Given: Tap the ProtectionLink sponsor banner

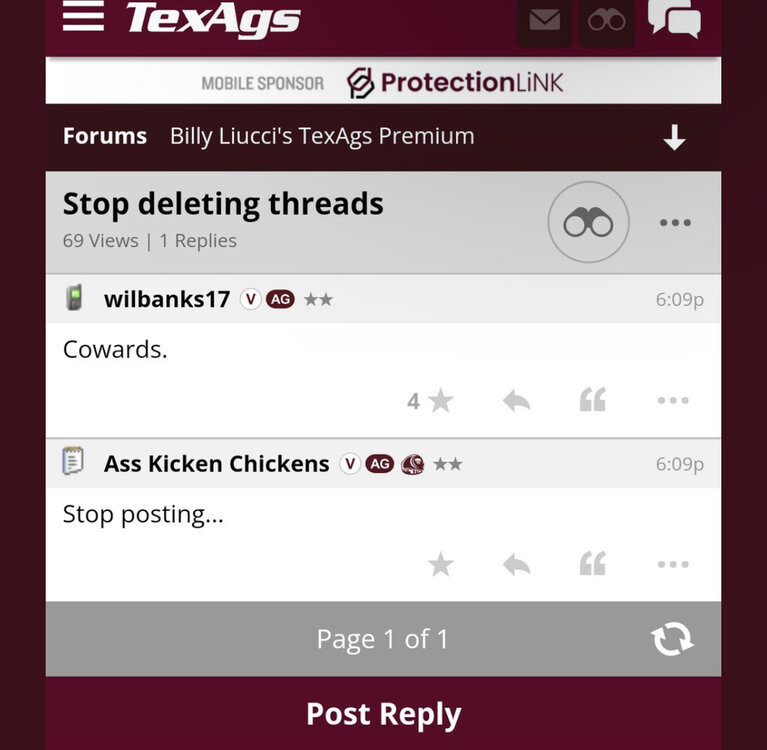Looking at the screenshot, I should [x=383, y=82].
